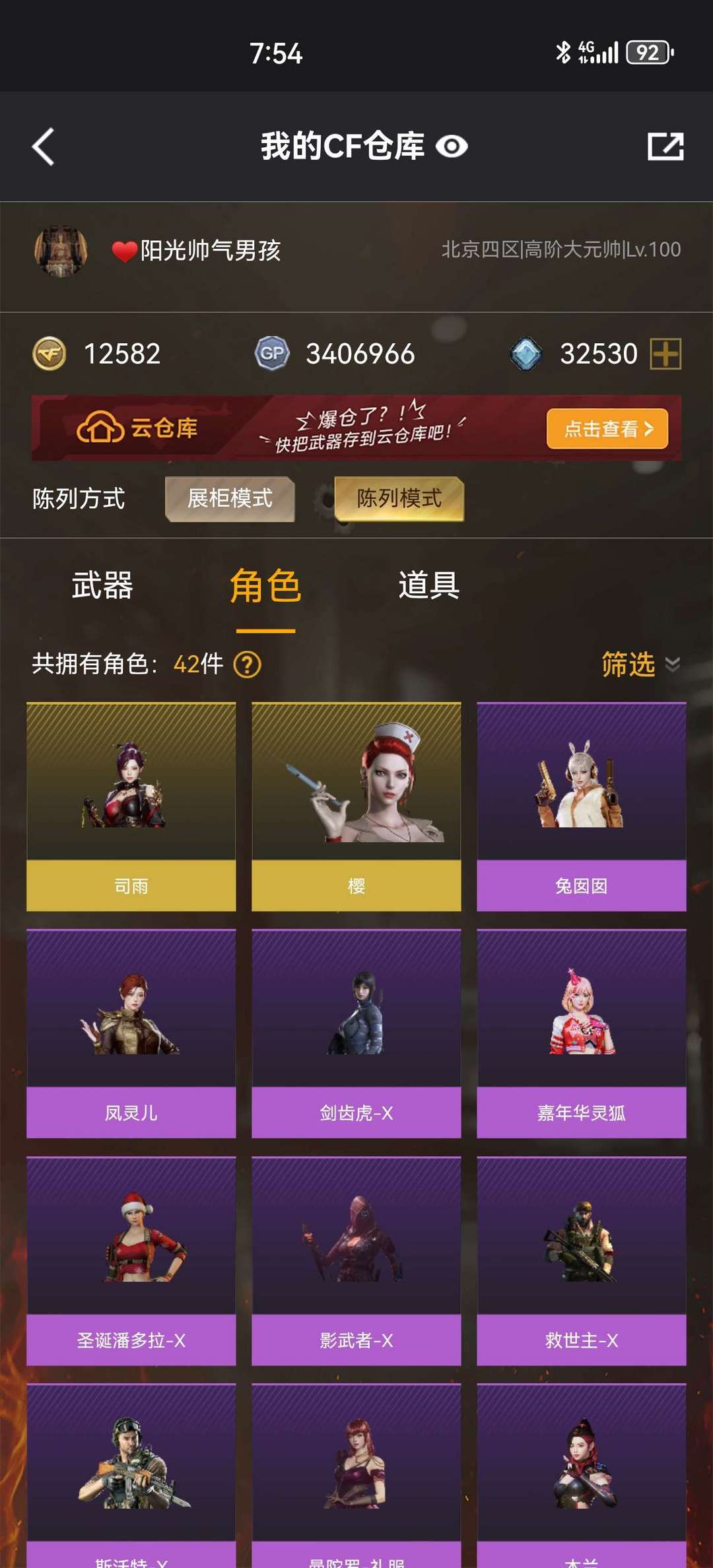Open the 兔囡囡 character card

(x=582, y=806)
